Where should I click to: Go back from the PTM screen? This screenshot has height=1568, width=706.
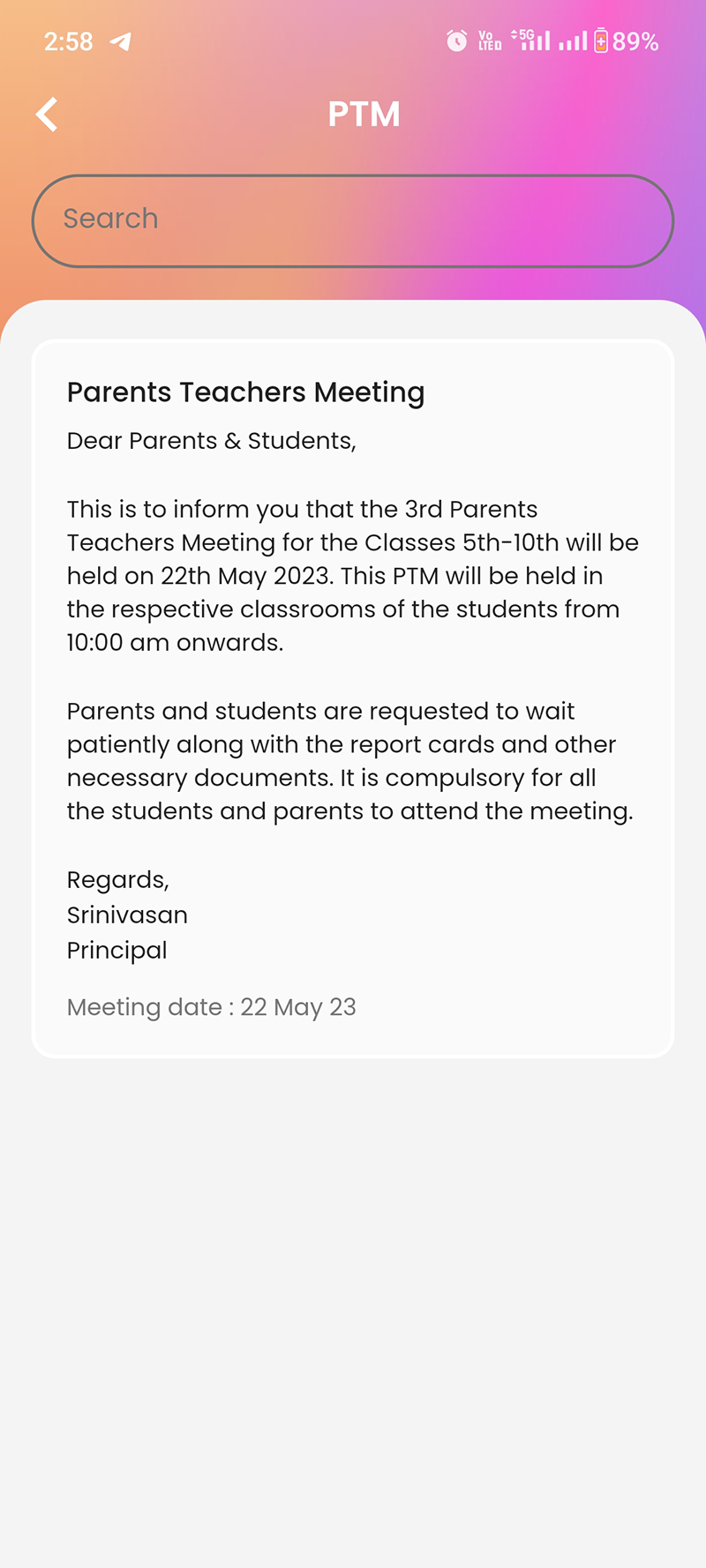pyautogui.click(x=47, y=115)
